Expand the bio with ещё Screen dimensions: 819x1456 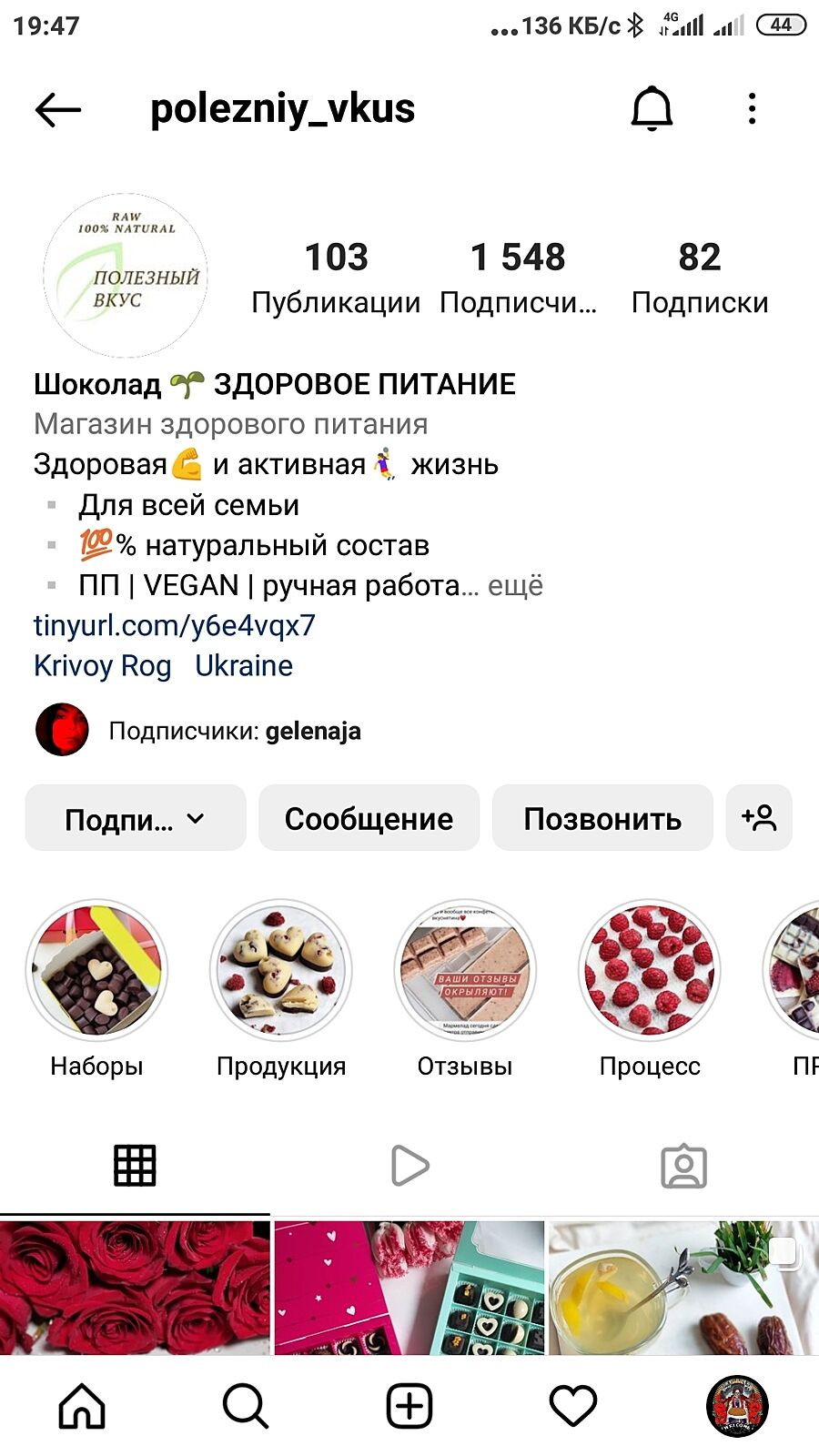tap(515, 585)
